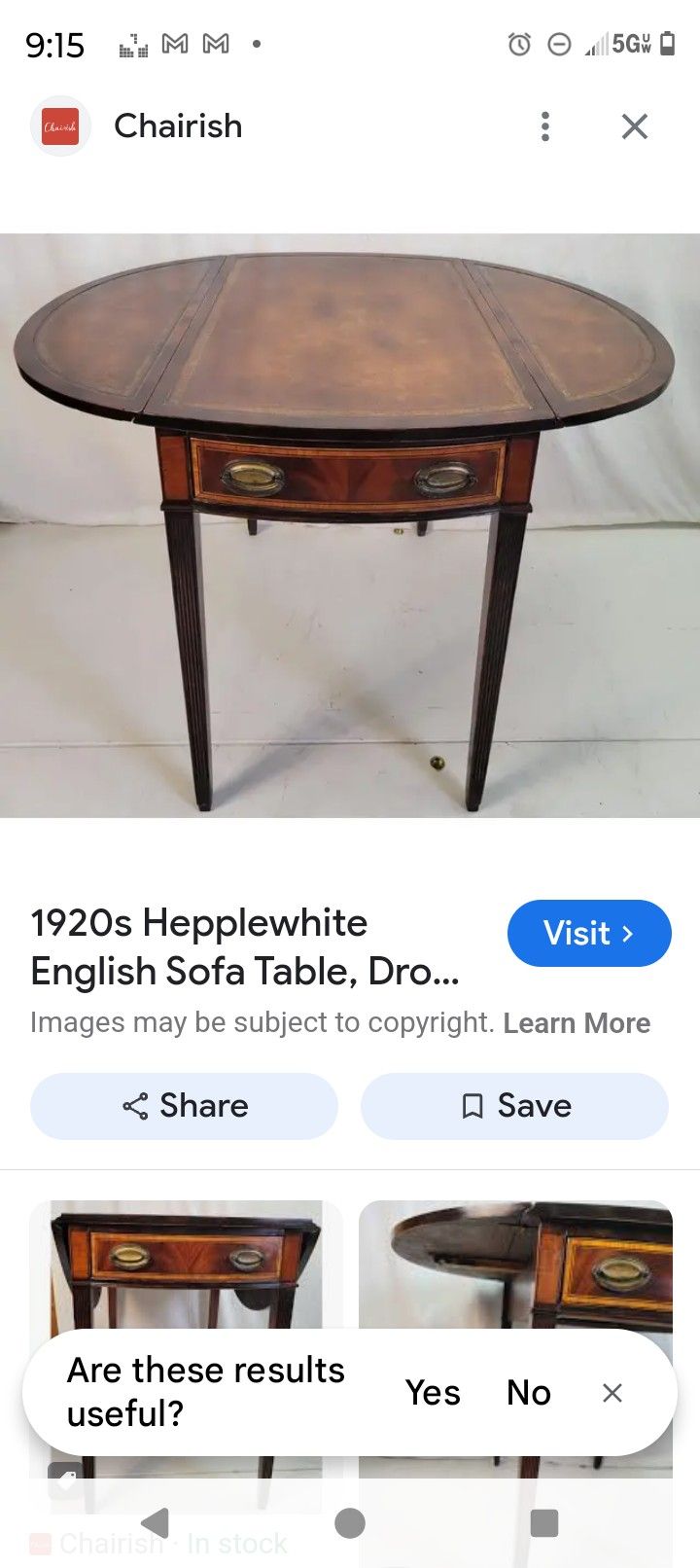This screenshot has height=1568, width=700.
Task: Open the three-dot overflow menu
Action: pyautogui.click(x=545, y=126)
